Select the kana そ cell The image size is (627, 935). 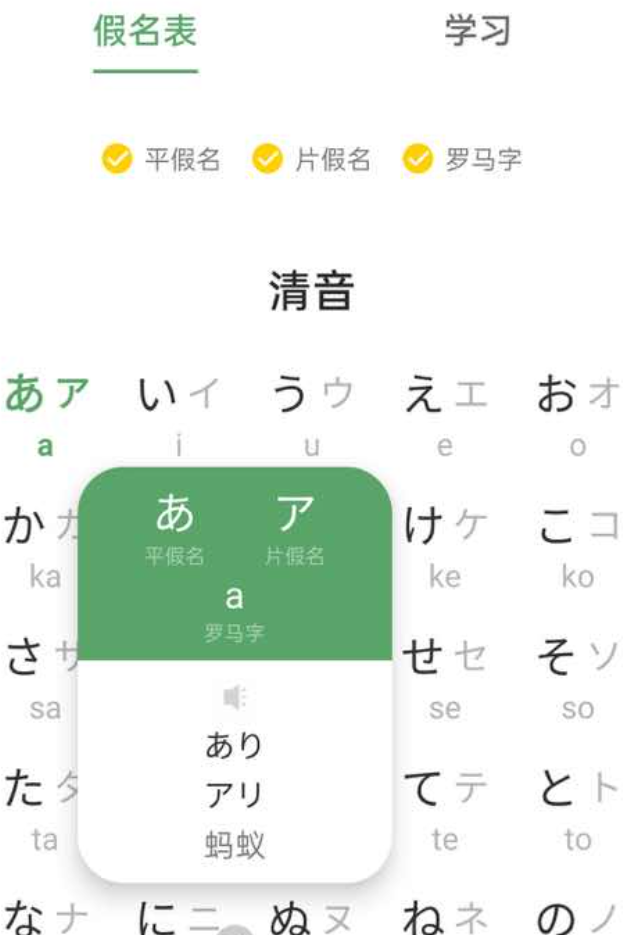click(x=577, y=675)
